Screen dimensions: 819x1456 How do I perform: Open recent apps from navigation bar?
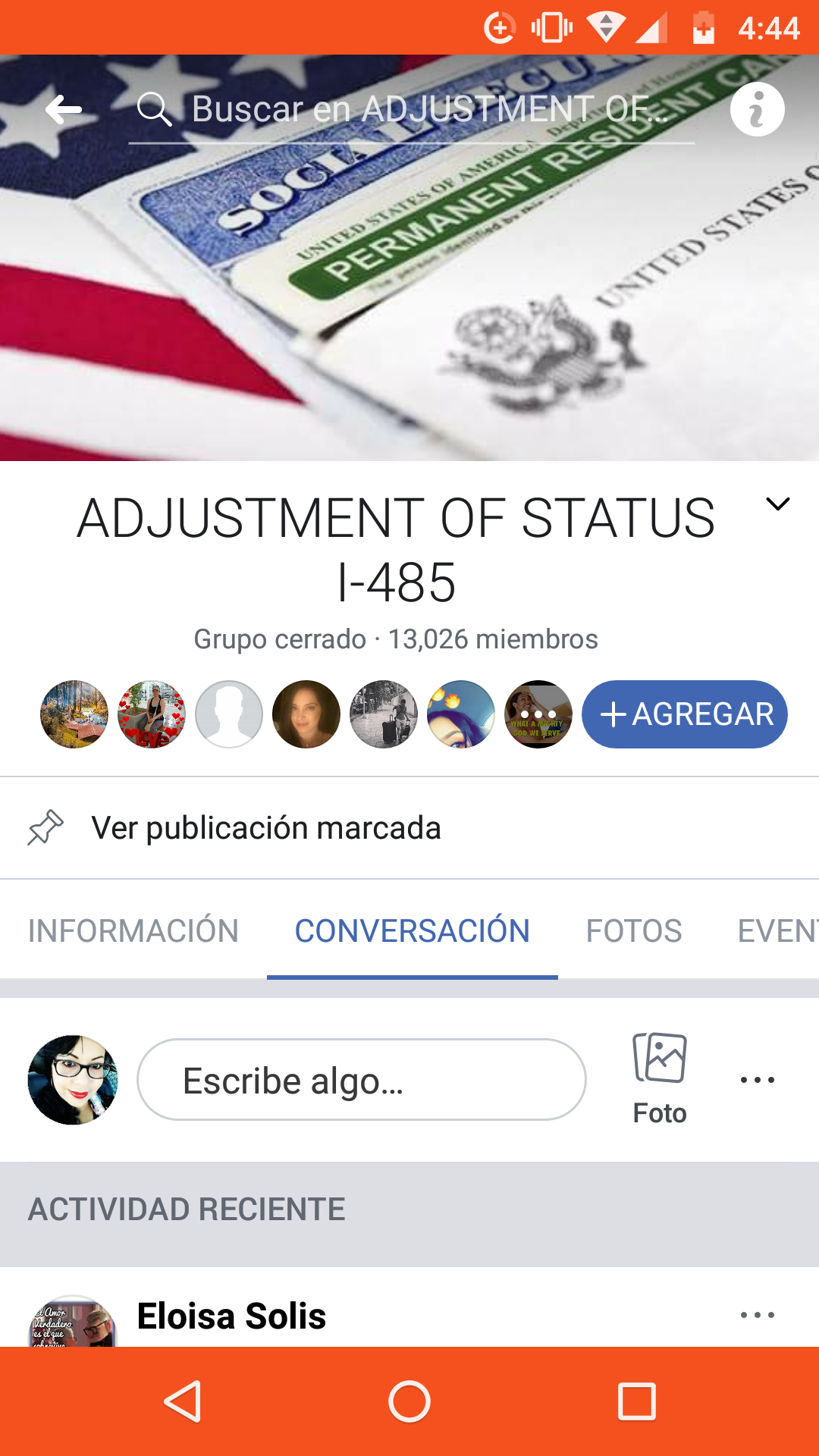click(x=637, y=1401)
